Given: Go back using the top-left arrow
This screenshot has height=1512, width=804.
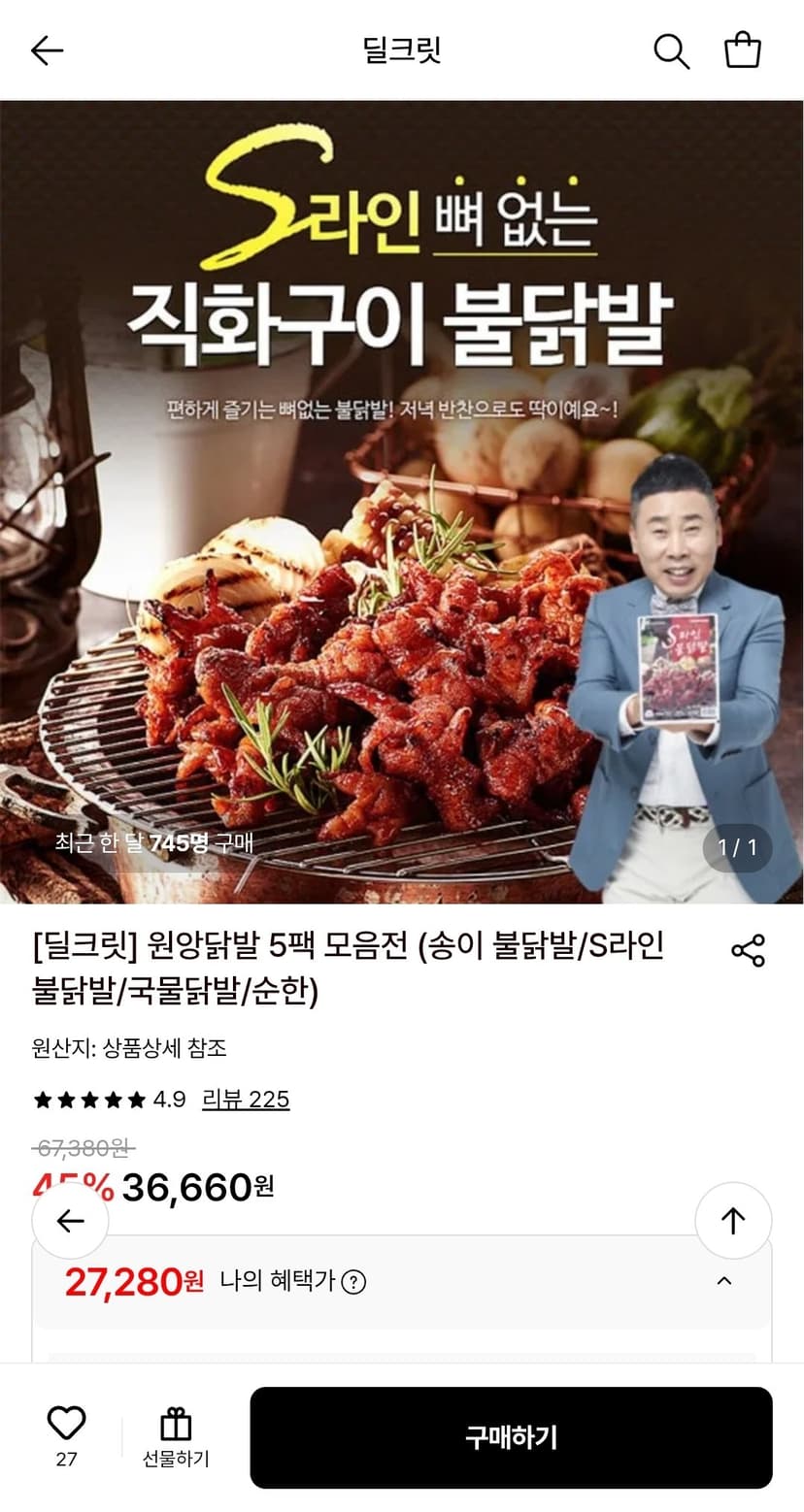Looking at the screenshot, I should point(47,50).
